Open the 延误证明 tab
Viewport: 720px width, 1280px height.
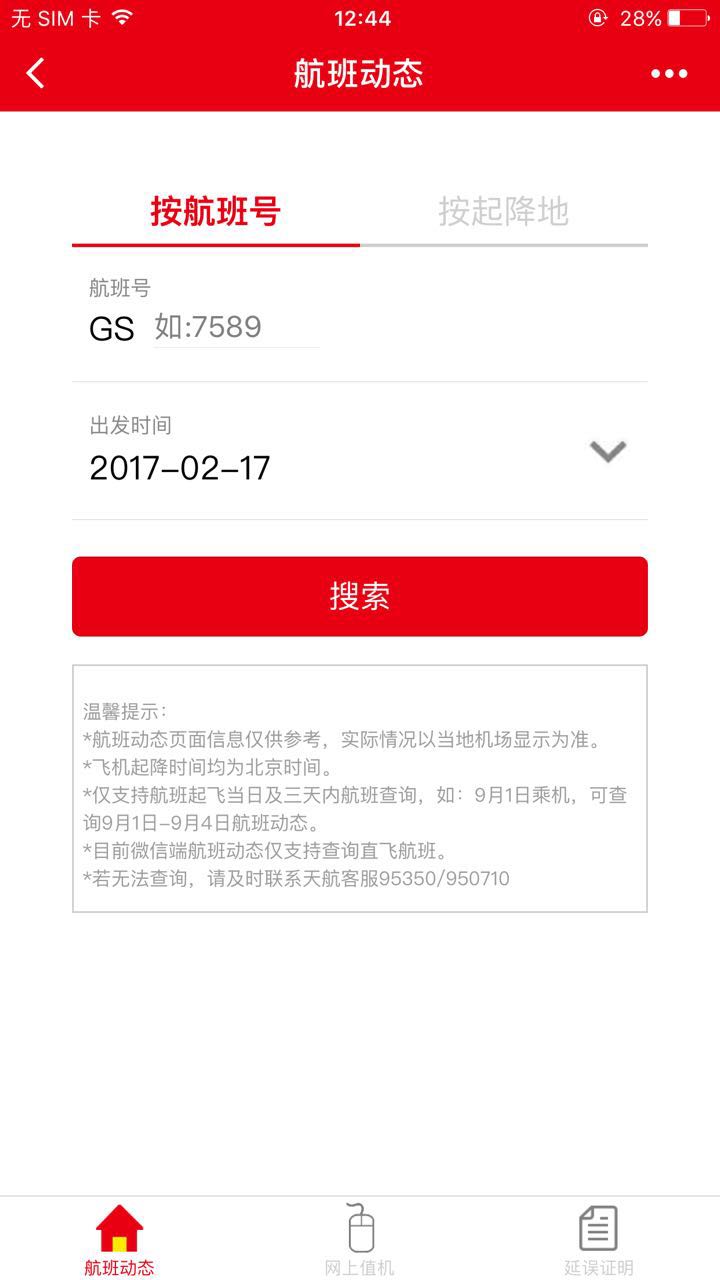point(598,1240)
